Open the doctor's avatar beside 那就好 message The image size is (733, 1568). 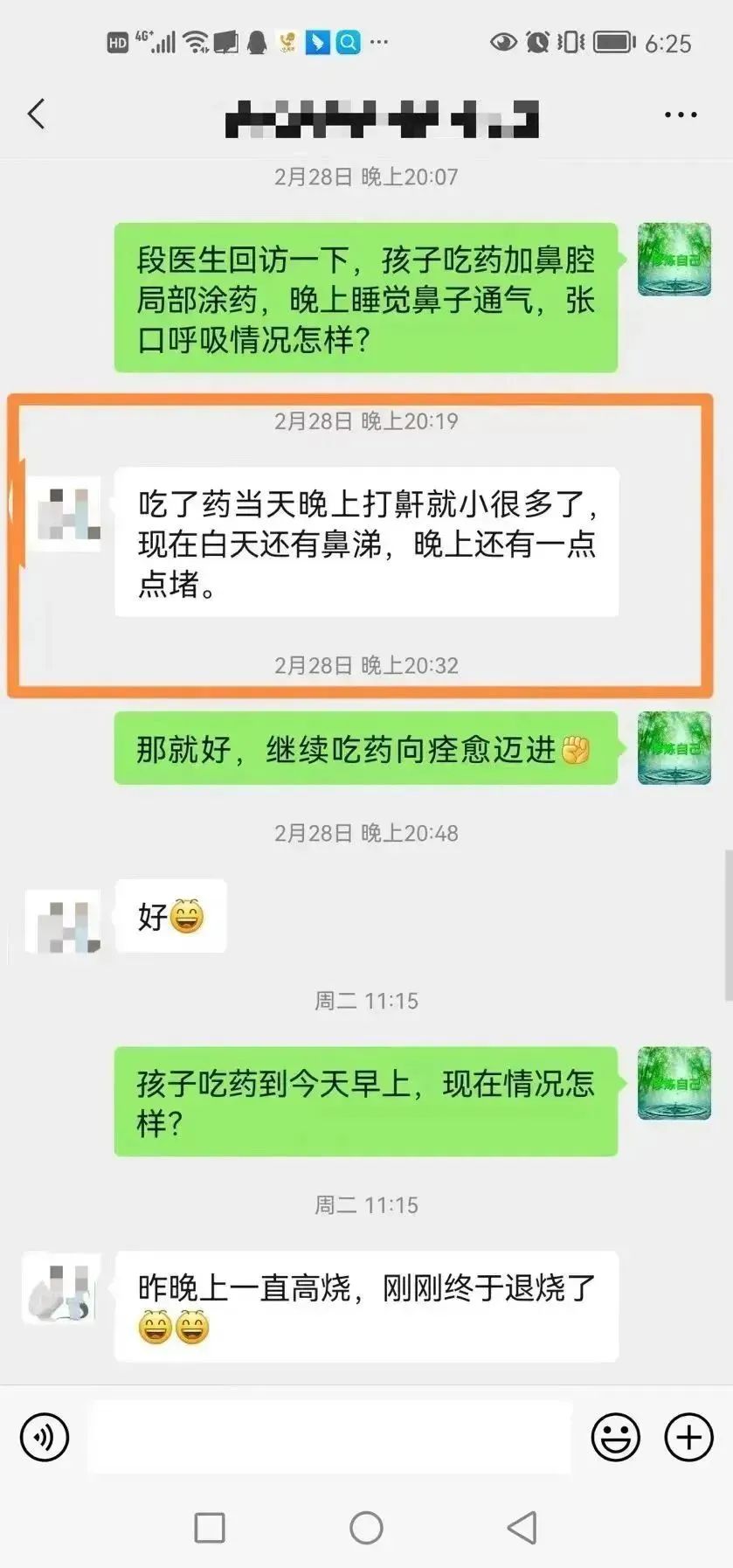674,748
